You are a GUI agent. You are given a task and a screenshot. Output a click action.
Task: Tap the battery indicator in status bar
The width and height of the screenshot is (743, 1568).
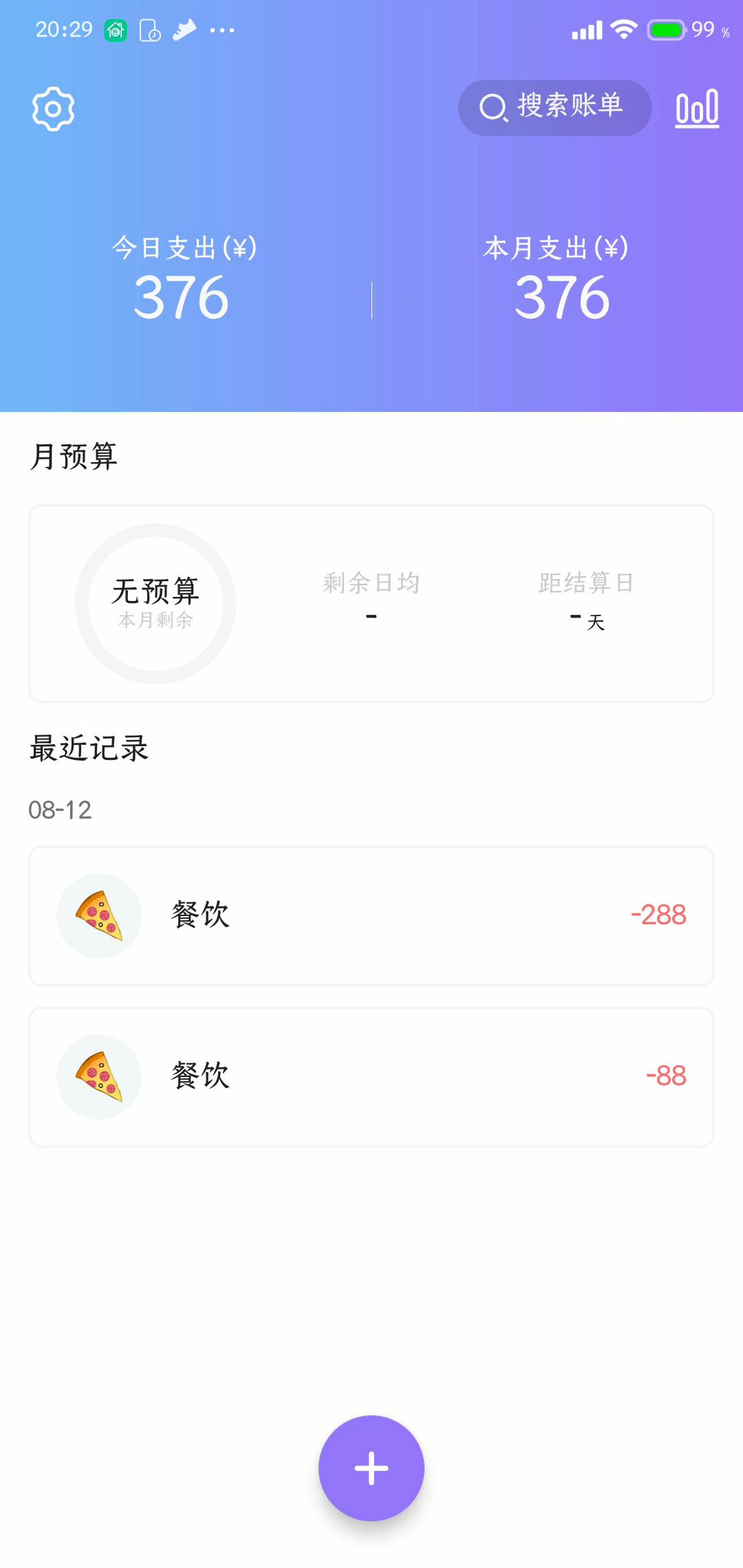[665, 30]
